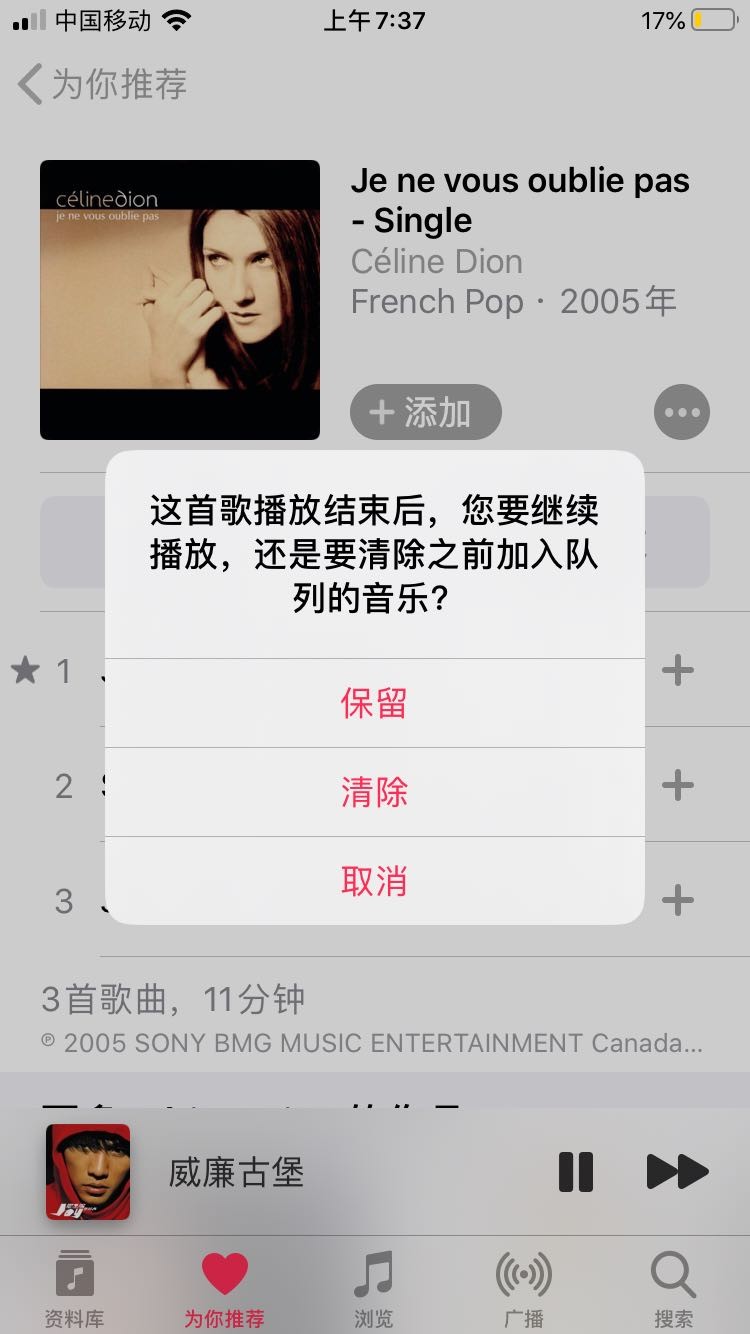Viewport: 750px width, 1334px height.
Task: Switch to the 广播 tab
Action: point(524,1288)
